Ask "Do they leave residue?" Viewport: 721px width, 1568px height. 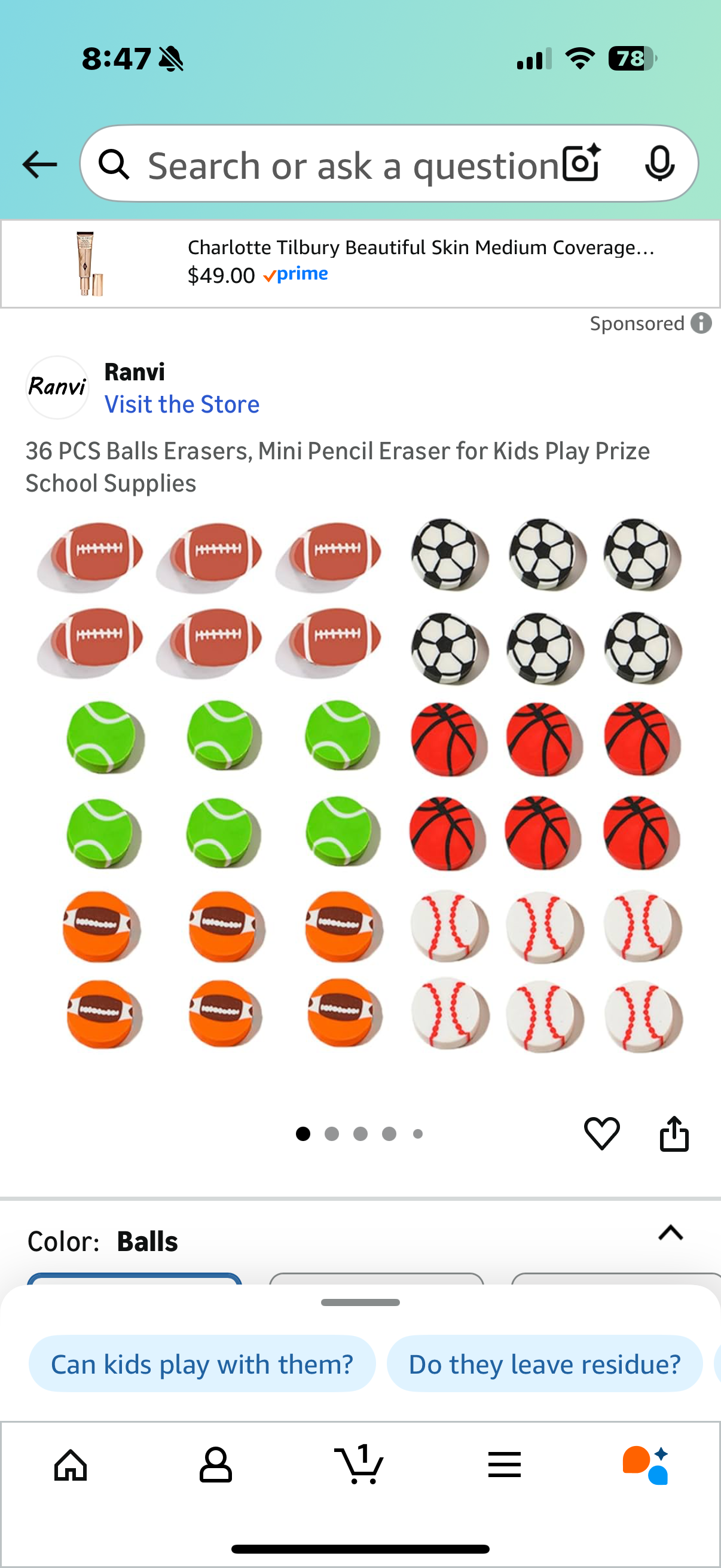(x=544, y=1364)
